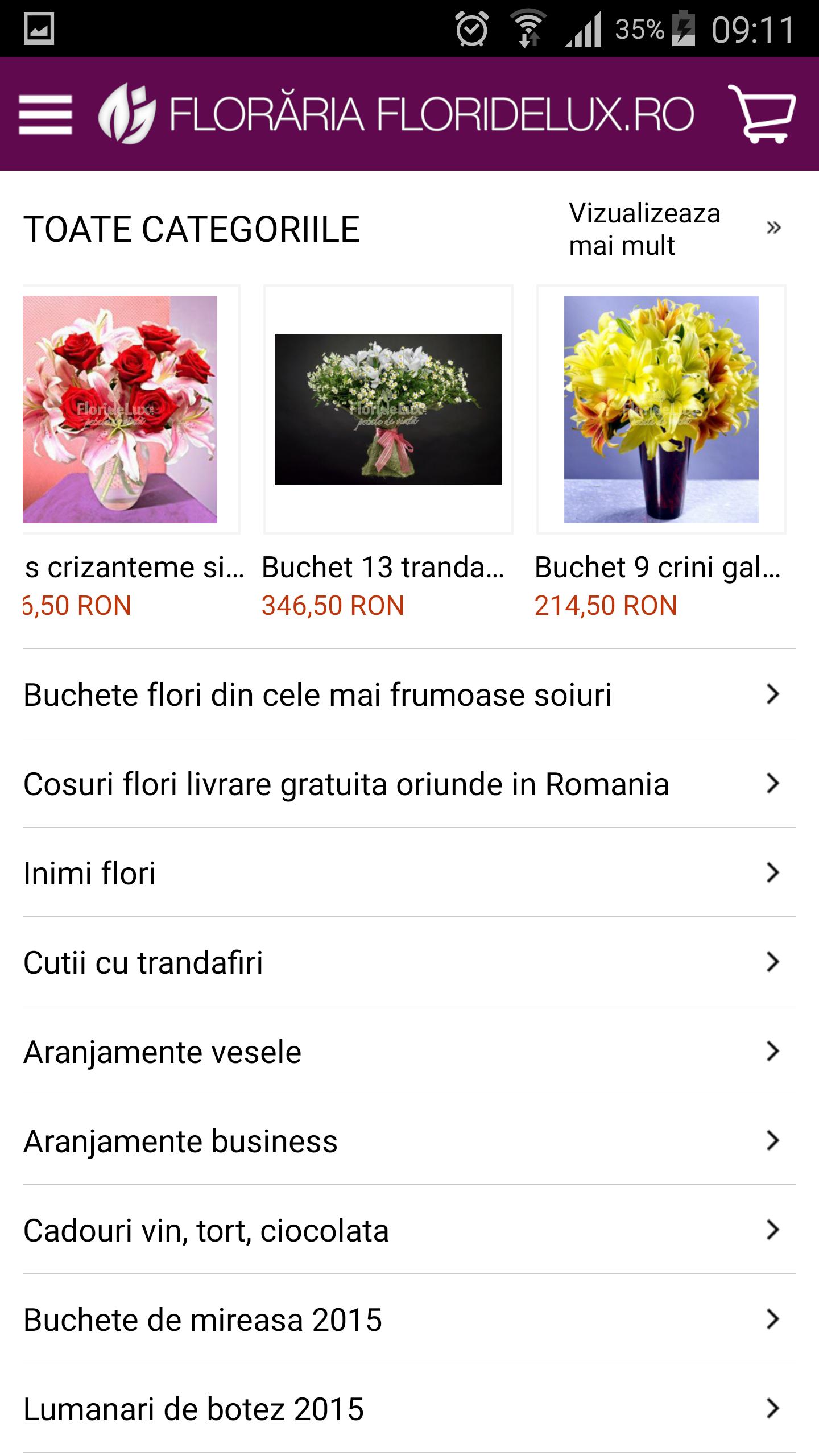Click the Vizualizeaza mai mult link

click(x=646, y=227)
